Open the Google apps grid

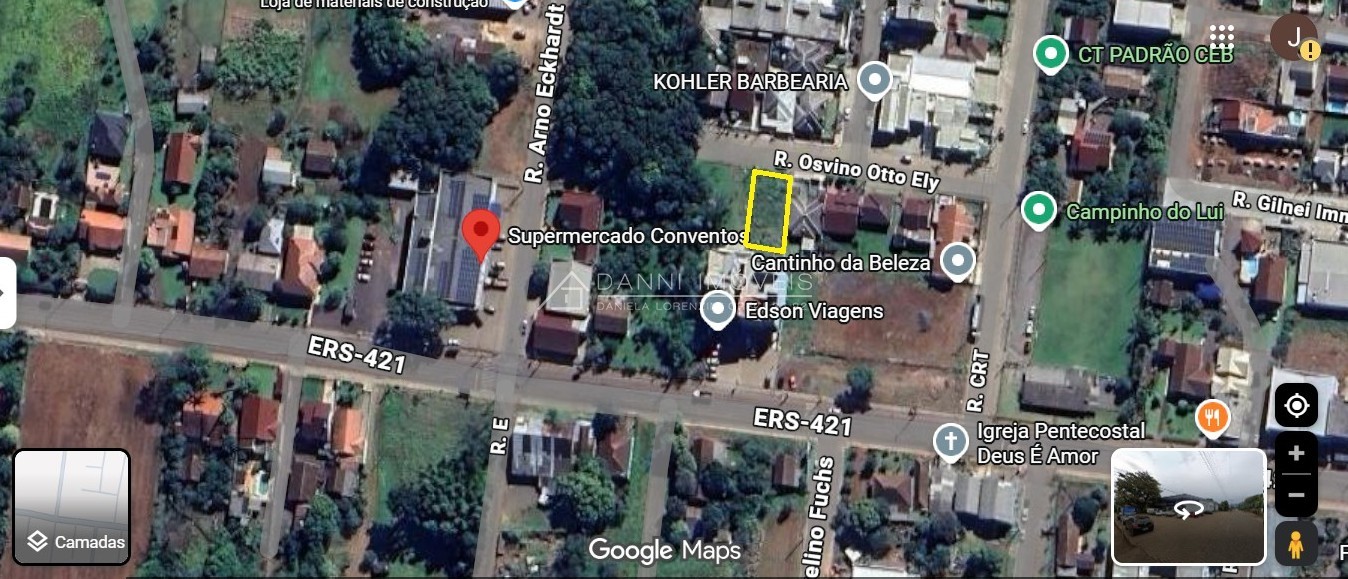tap(1221, 38)
